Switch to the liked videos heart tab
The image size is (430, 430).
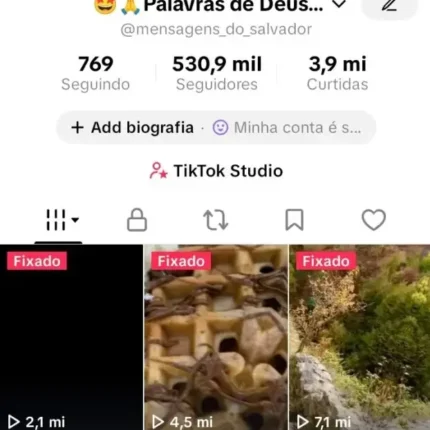click(374, 220)
